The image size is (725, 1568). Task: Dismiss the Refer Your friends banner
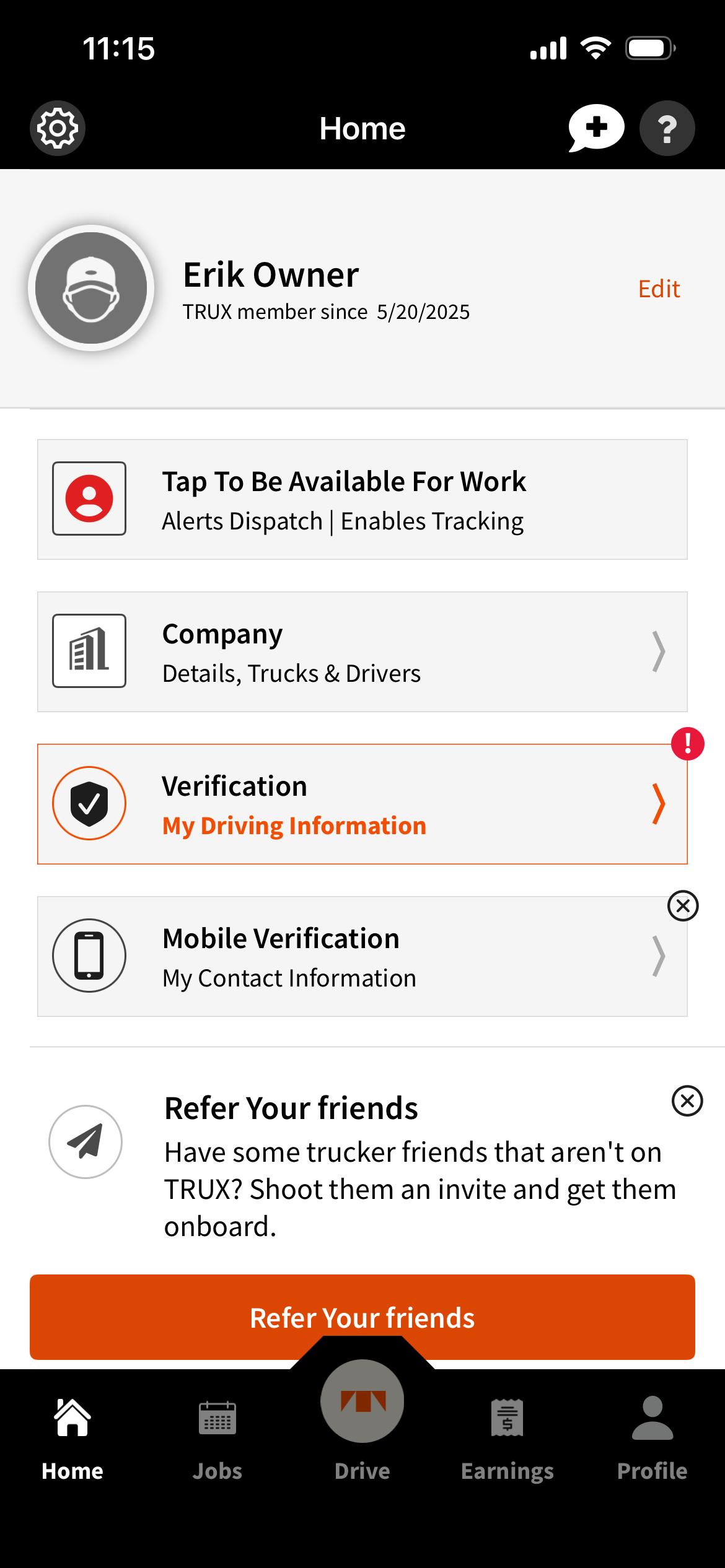pyautogui.click(x=687, y=1100)
